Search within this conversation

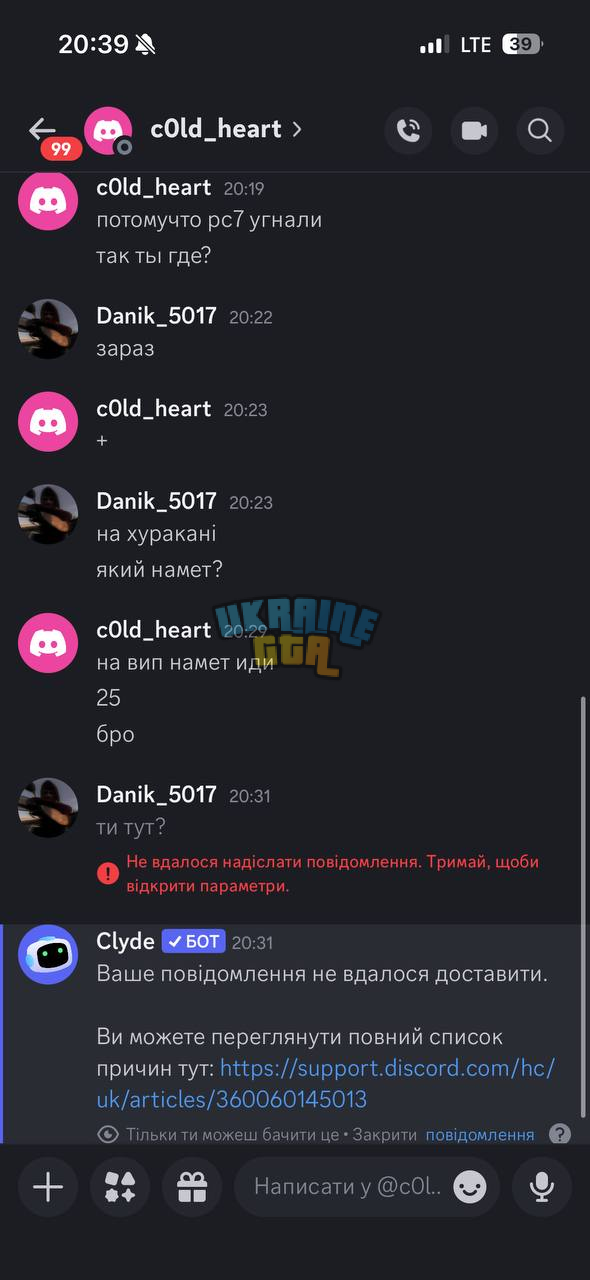[540, 130]
